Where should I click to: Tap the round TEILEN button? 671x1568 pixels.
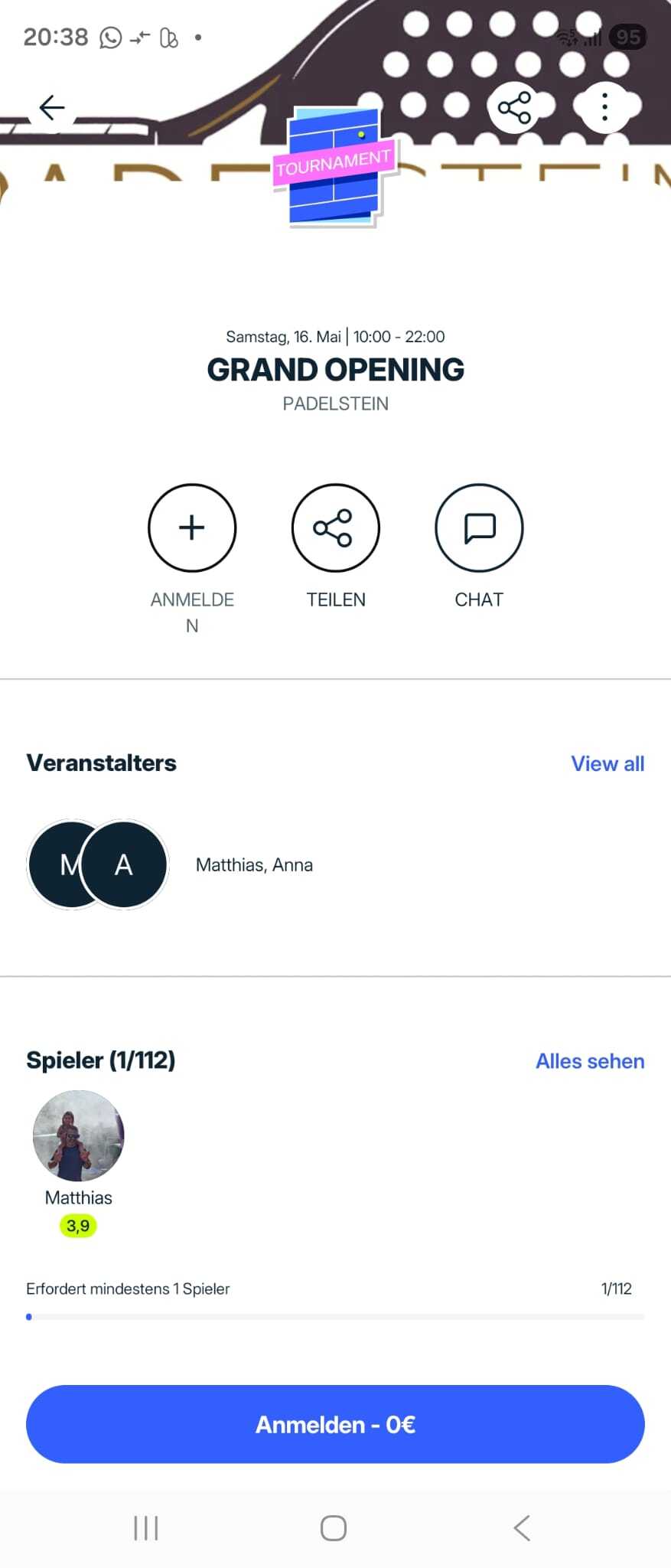336,528
